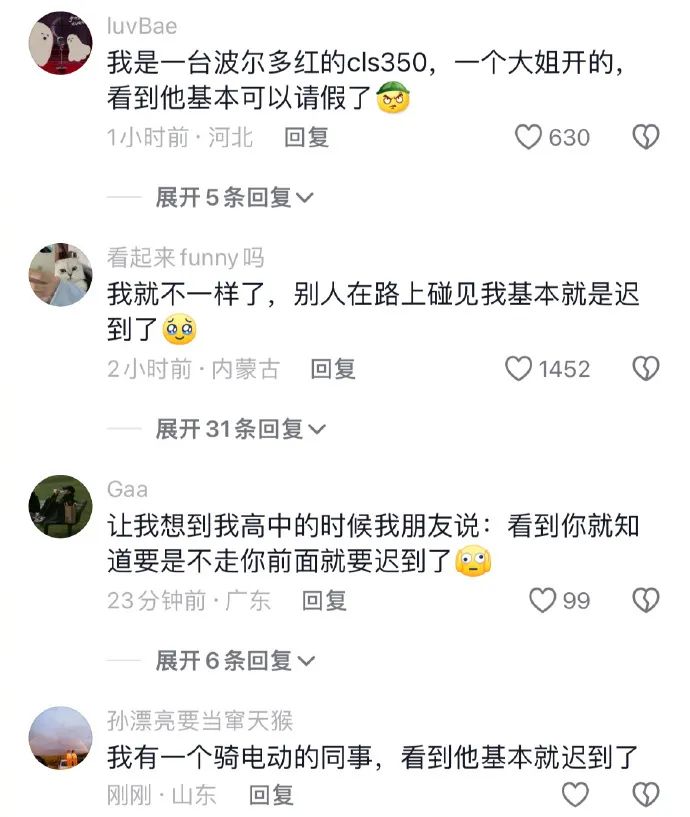The height and width of the screenshot is (817, 690).
Task: Dislike luvBae's comment
Action: pyautogui.click(x=646, y=137)
